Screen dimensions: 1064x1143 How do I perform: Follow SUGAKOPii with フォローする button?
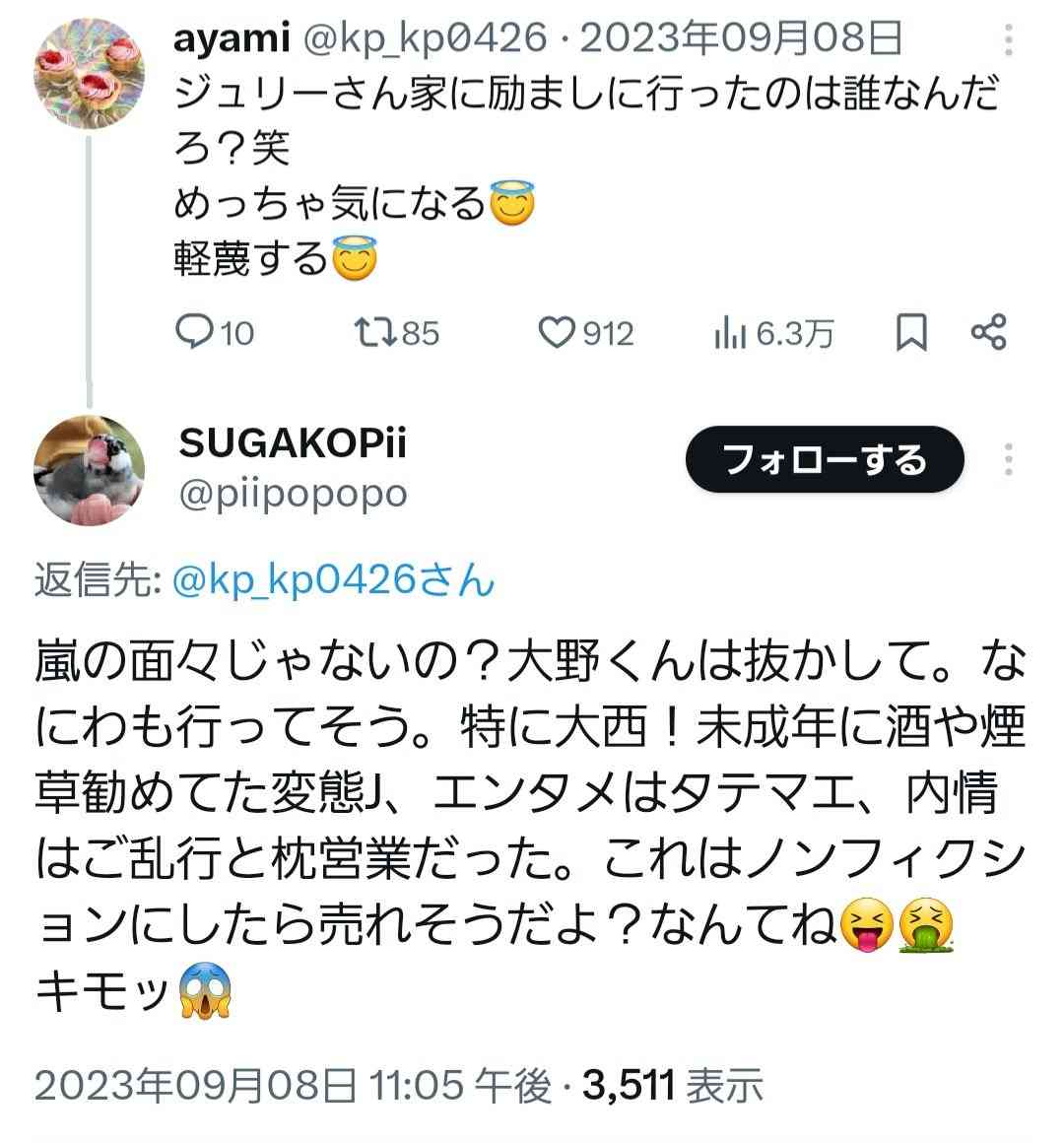click(x=825, y=459)
